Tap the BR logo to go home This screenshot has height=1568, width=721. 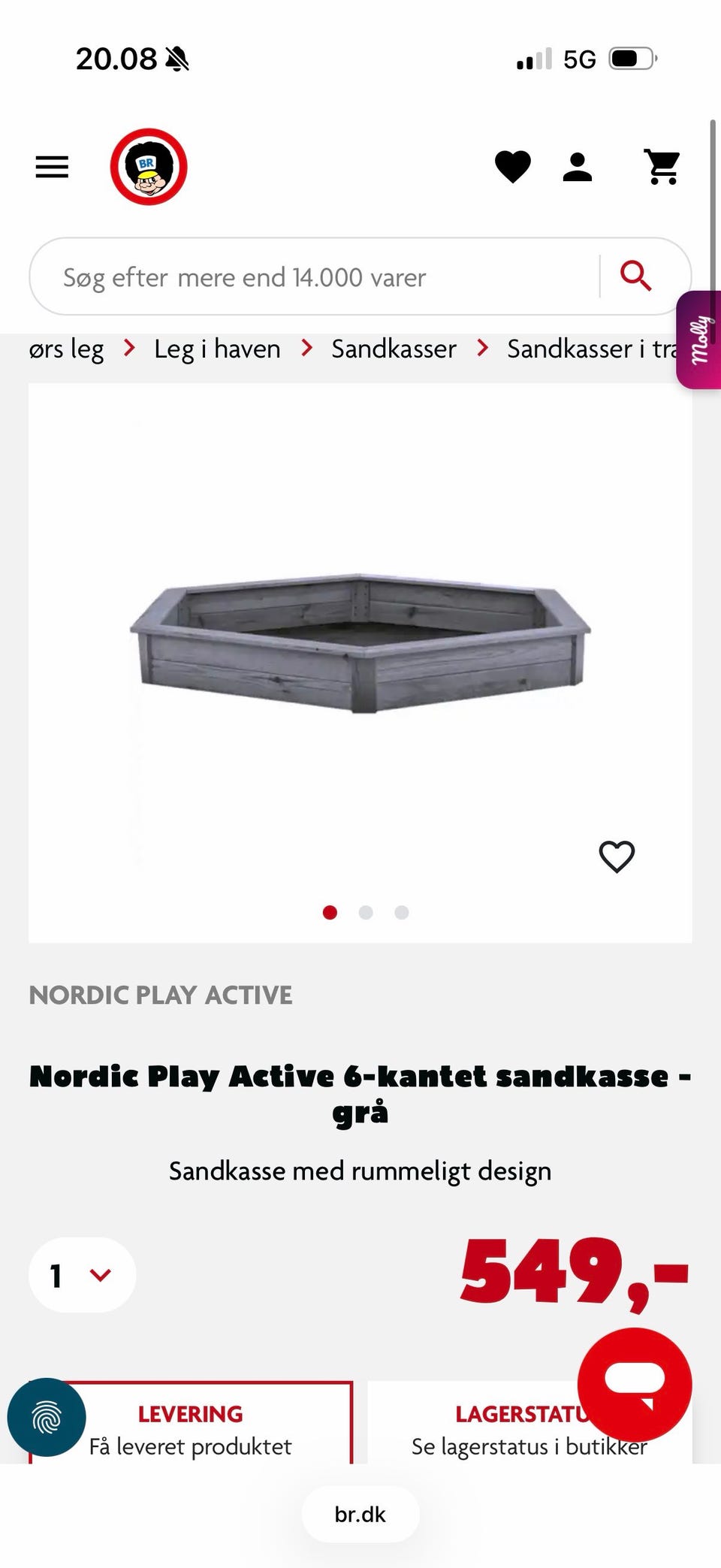(149, 167)
